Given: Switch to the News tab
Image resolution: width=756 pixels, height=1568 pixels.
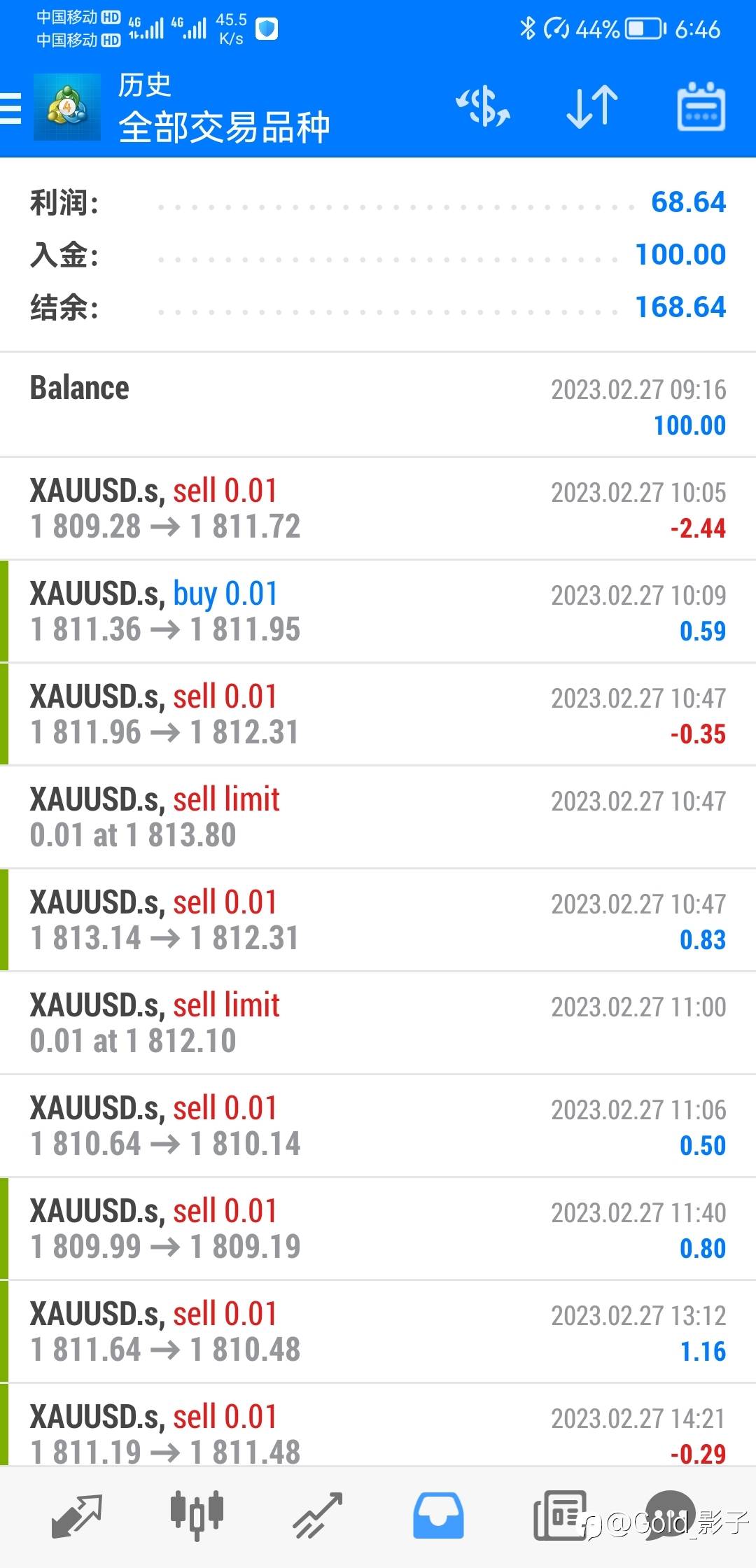Looking at the screenshot, I should tap(560, 1515).
